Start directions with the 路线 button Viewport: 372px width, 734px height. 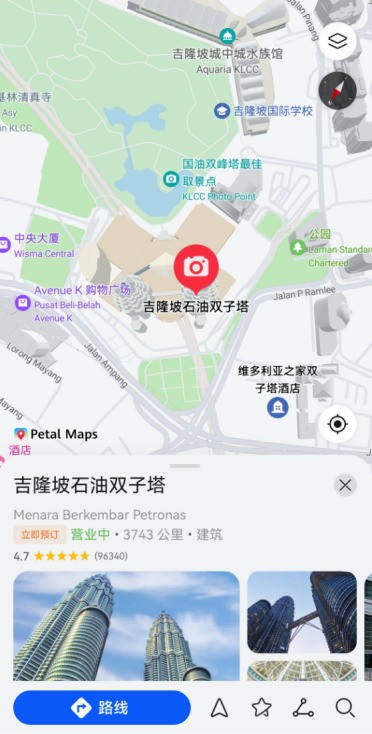point(102,707)
